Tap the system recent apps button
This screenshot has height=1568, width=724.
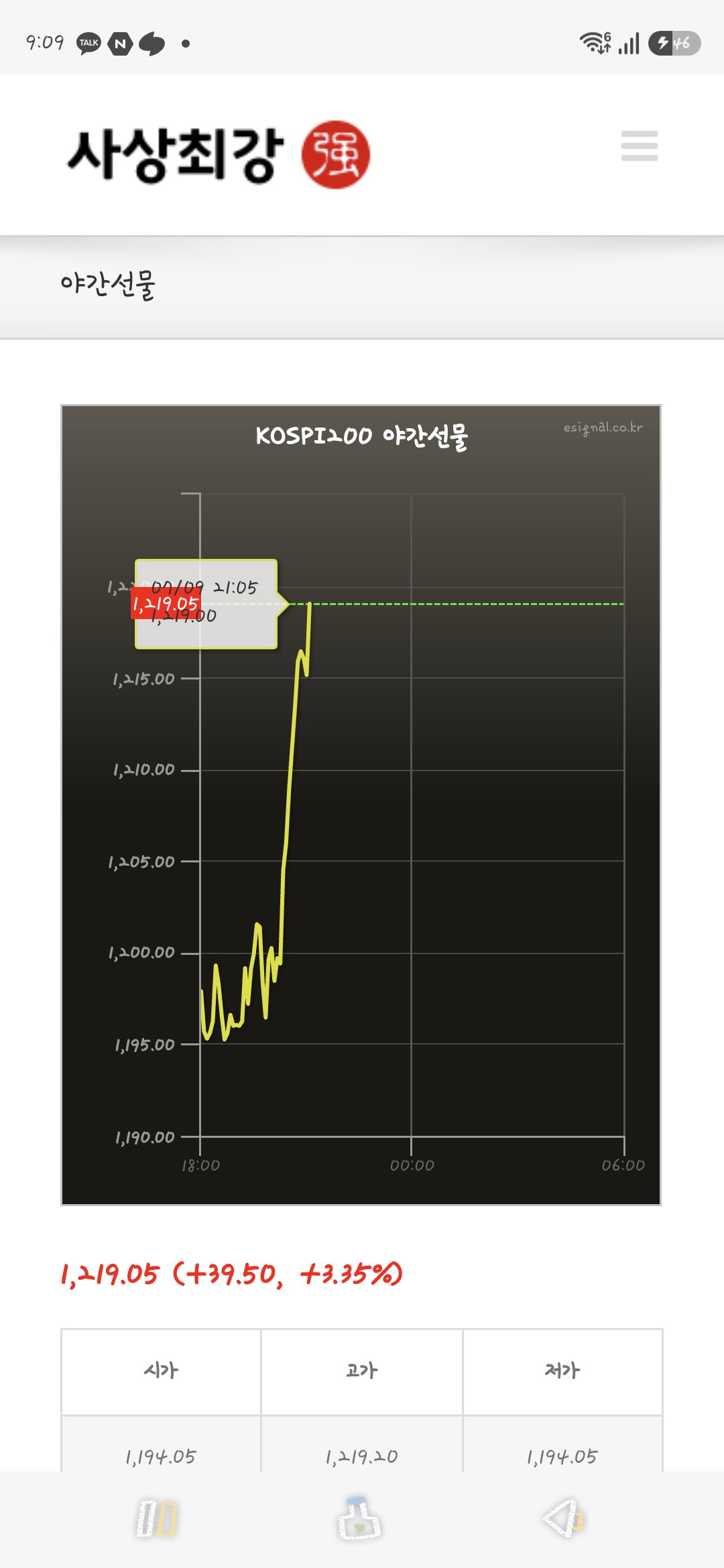157,1518
